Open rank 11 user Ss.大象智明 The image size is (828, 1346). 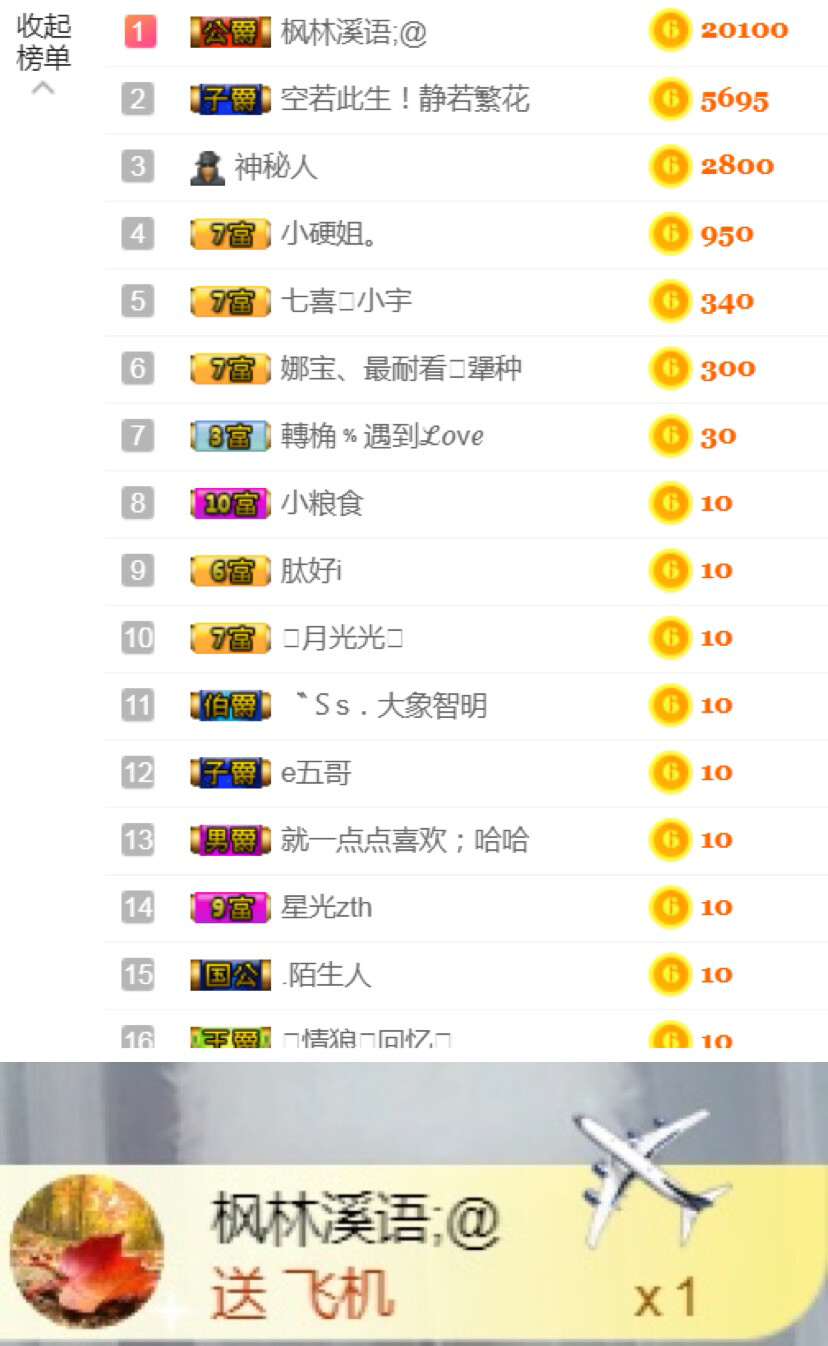click(x=390, y=706)
